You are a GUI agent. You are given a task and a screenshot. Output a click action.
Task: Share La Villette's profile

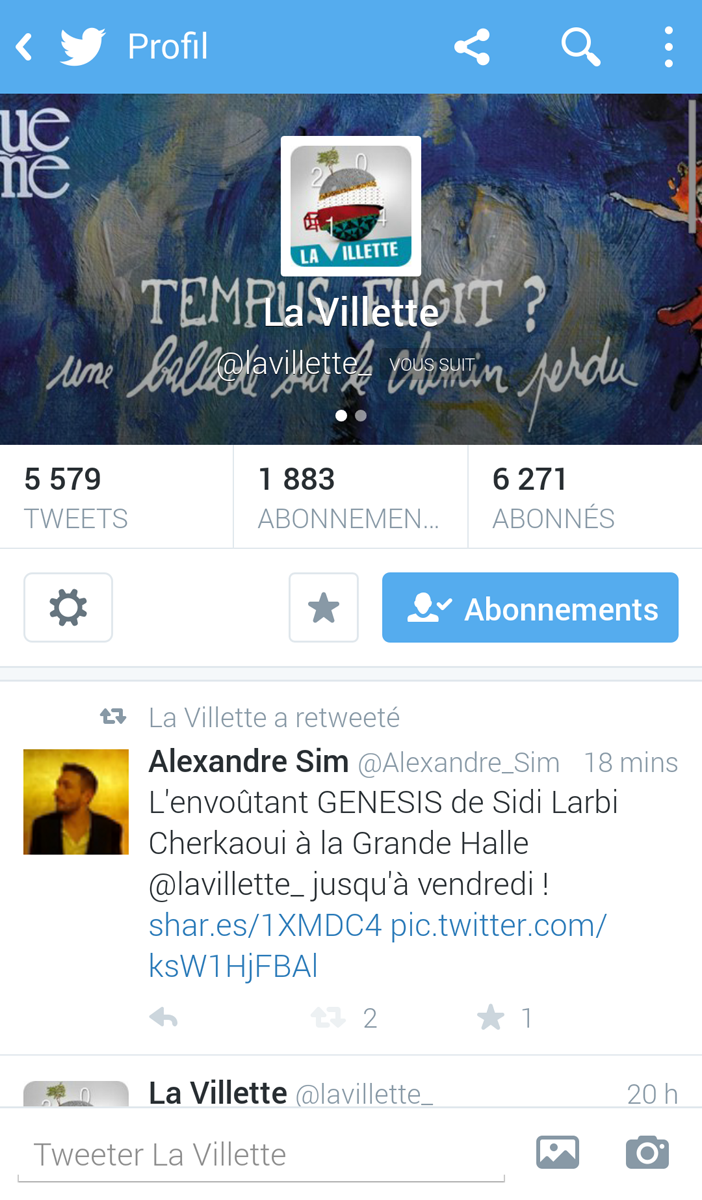pos(472,47)
